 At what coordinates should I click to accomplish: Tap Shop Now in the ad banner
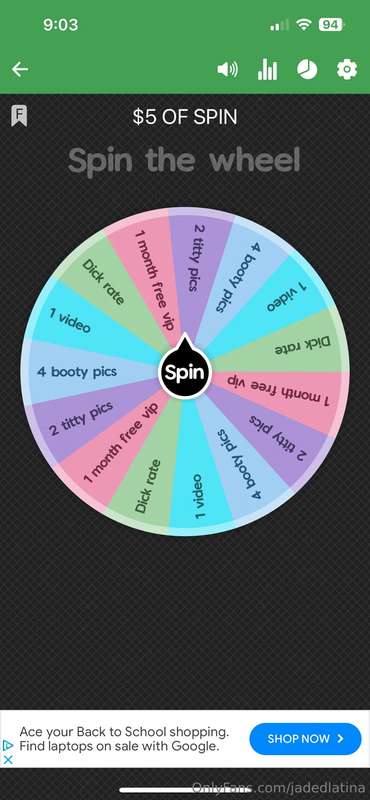point(305,738)
